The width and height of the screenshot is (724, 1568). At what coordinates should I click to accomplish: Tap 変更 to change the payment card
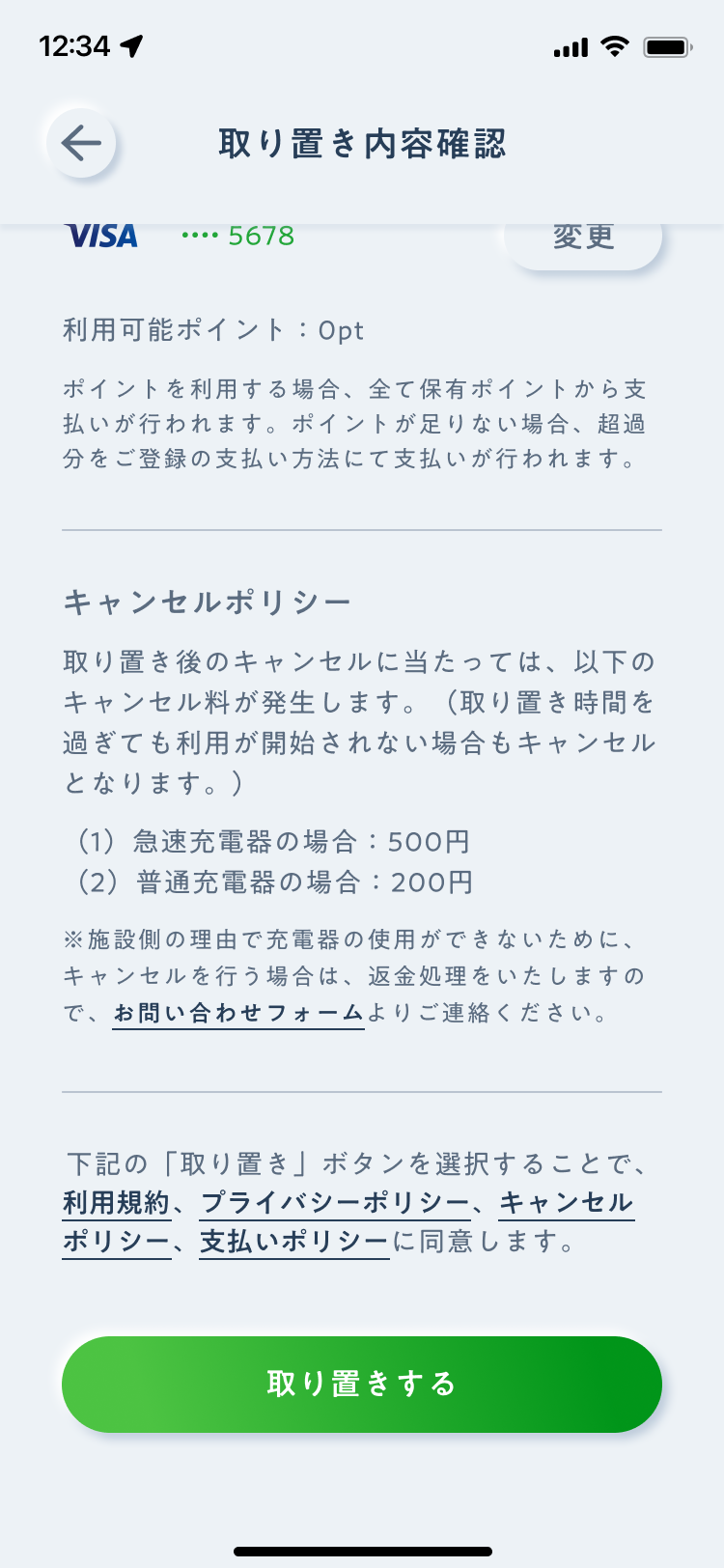(x=583, y=238)
